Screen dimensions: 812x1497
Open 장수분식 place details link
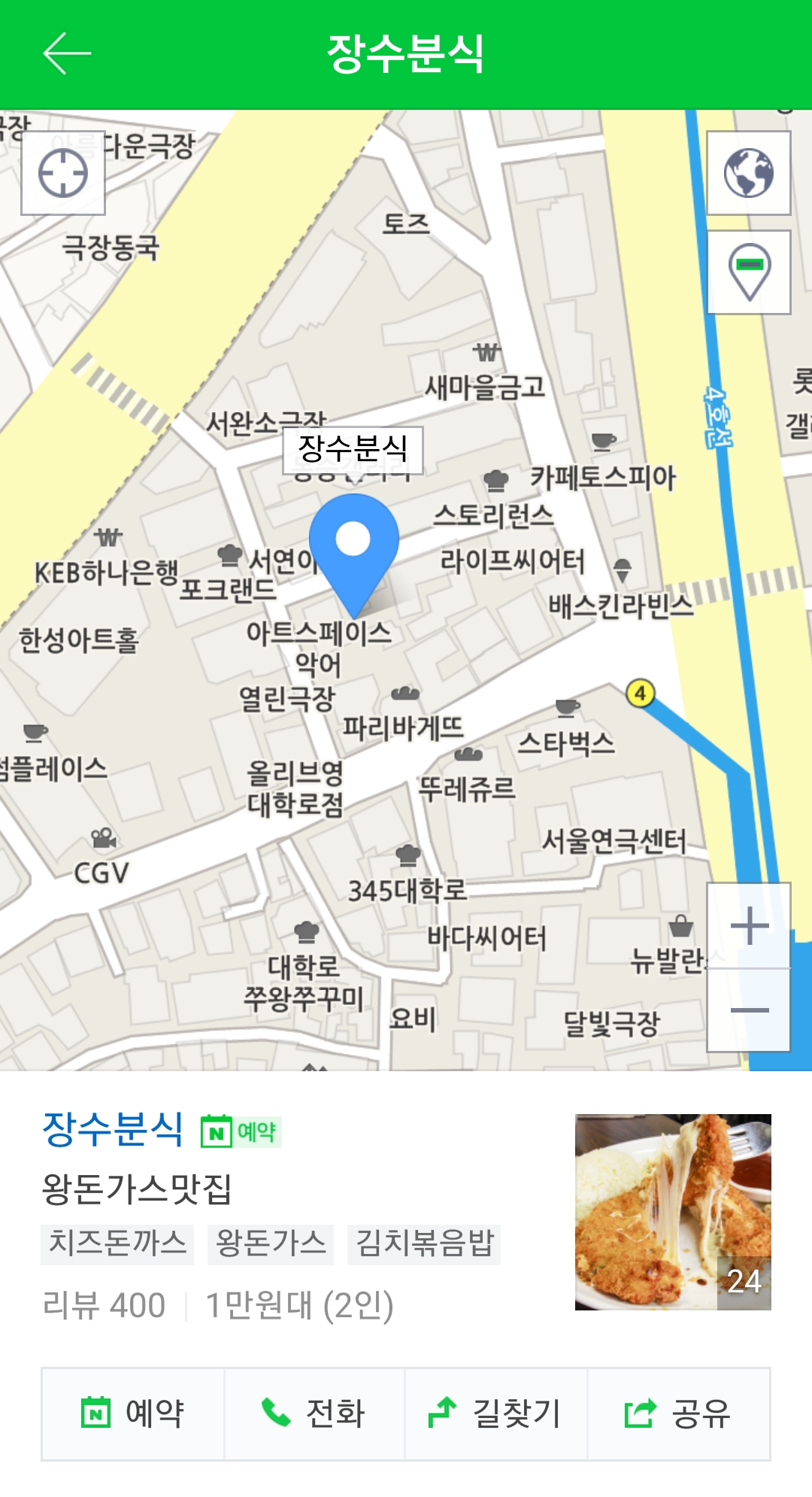(x=113, y=1129)
